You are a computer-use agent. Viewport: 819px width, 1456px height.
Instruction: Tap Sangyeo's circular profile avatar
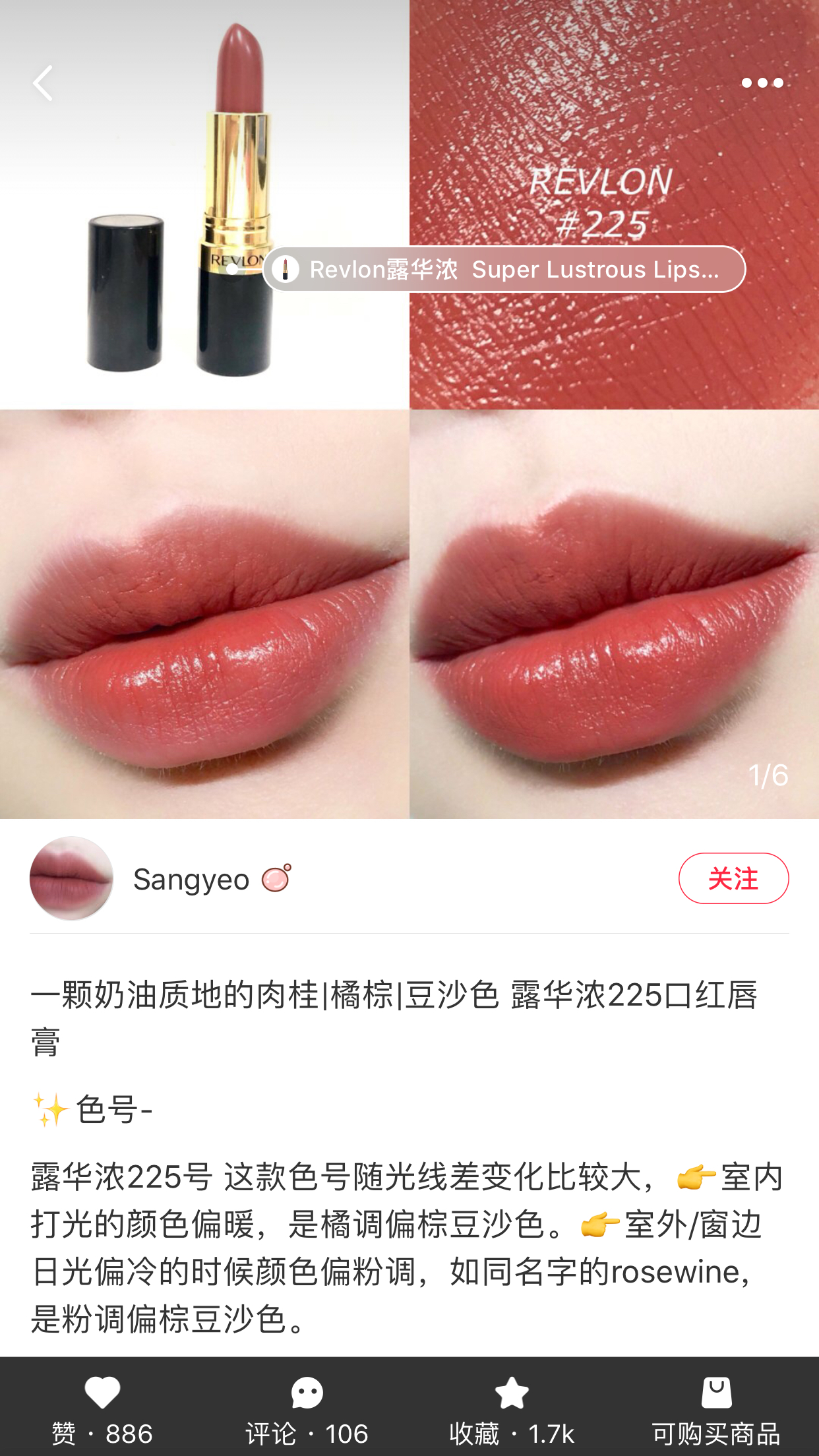(71, 880)
